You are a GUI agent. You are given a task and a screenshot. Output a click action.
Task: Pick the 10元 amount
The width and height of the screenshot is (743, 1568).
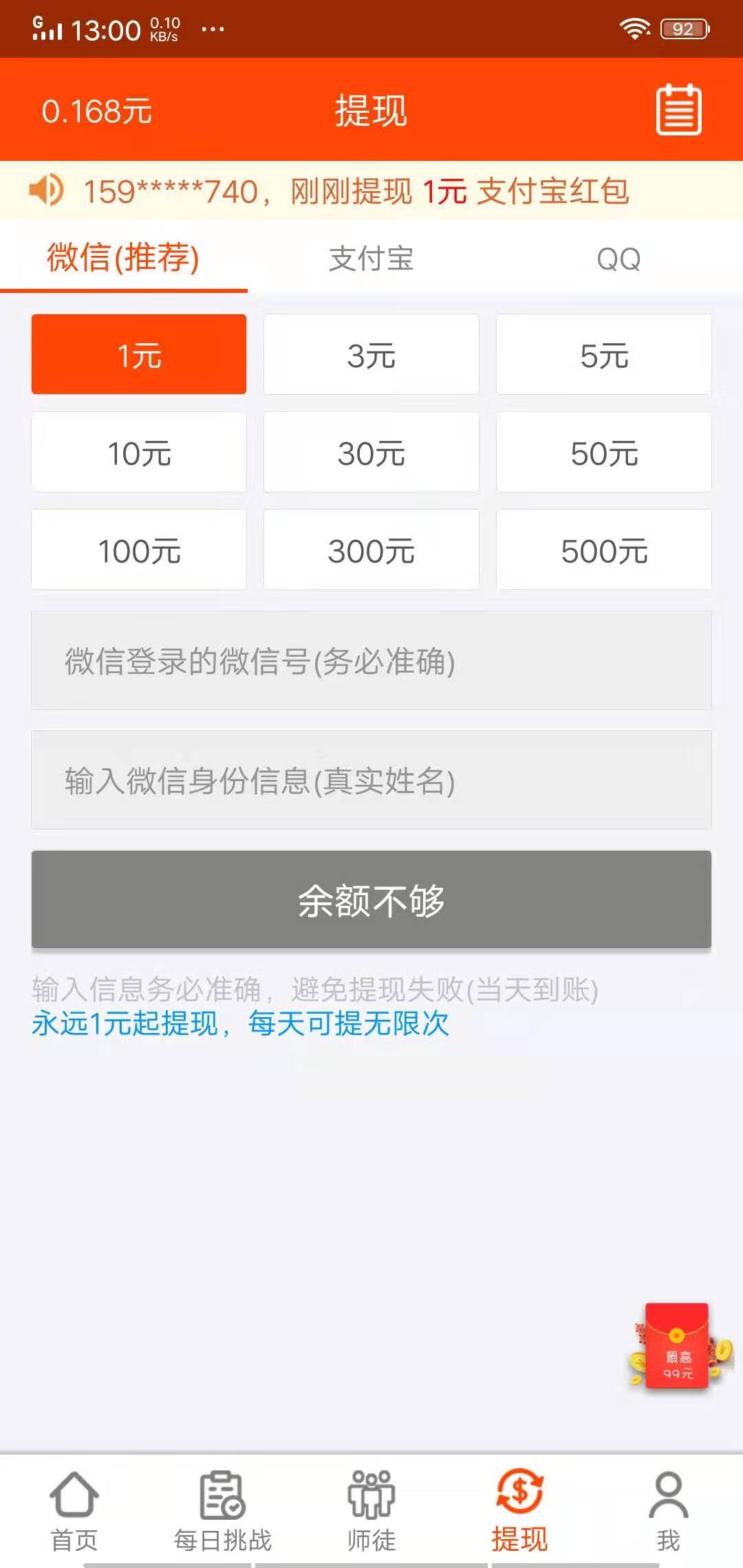(x=139, y=453)
